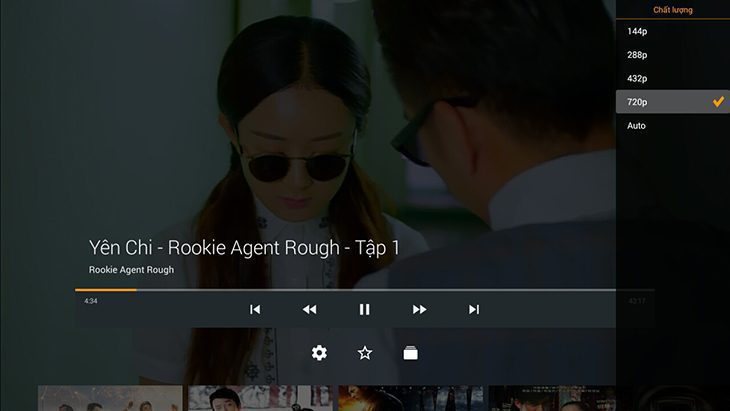
Task: Seek on the video progress bar
Action: (x=350, y=290)
